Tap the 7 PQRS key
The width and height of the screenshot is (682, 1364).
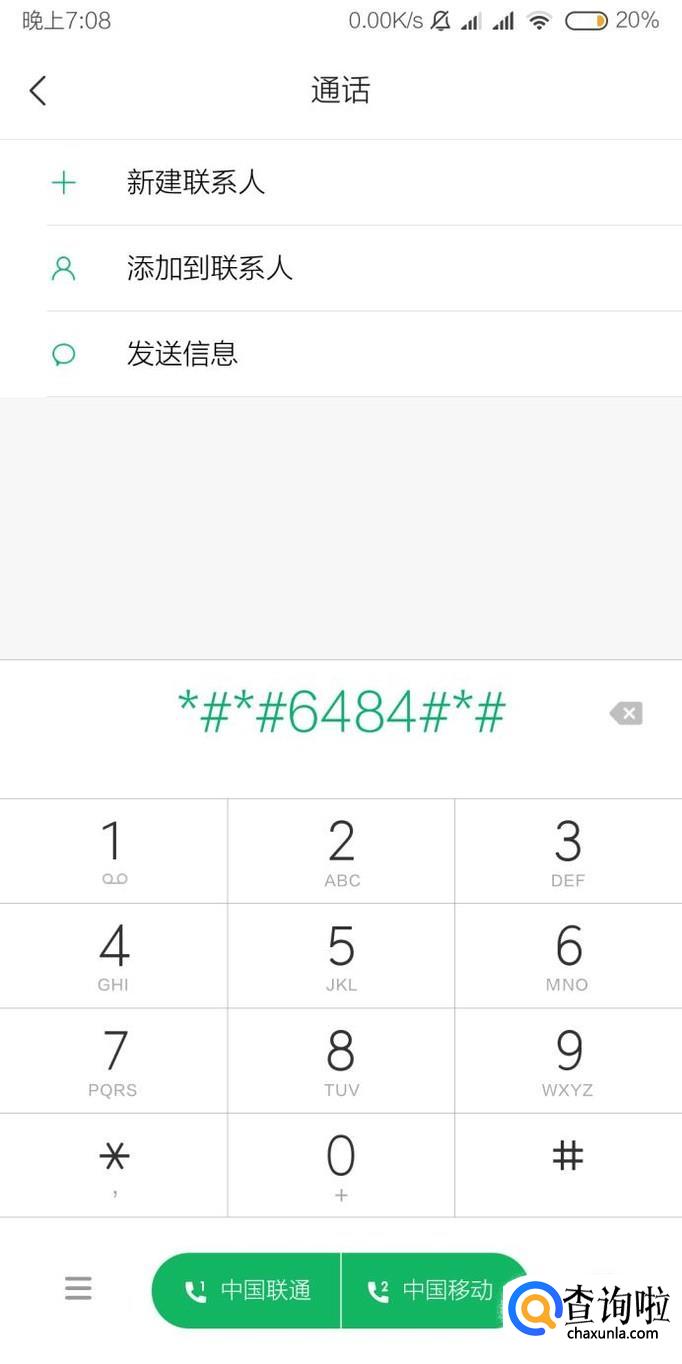coord(113,1061)
